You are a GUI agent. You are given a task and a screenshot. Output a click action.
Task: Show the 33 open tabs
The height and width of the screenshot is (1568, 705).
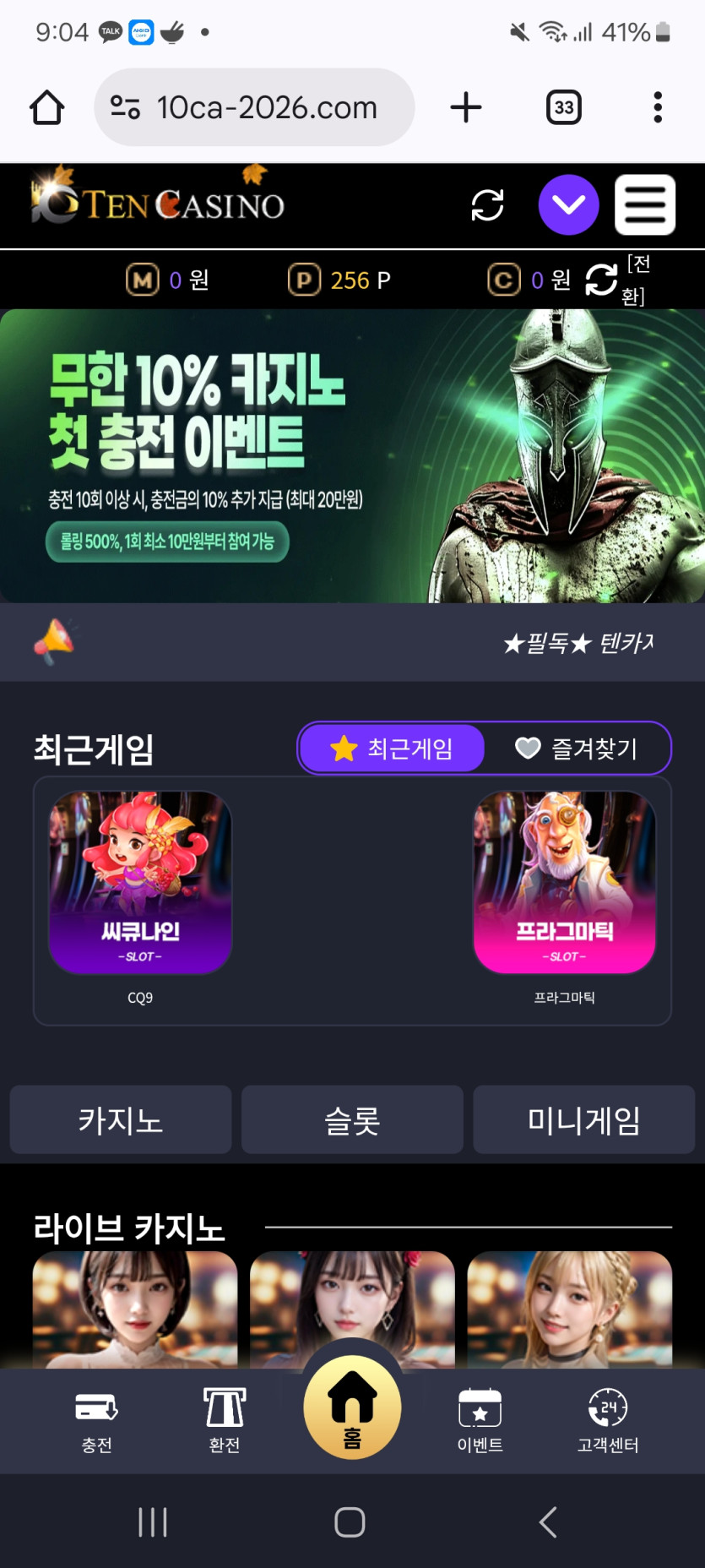coord(564,107)
